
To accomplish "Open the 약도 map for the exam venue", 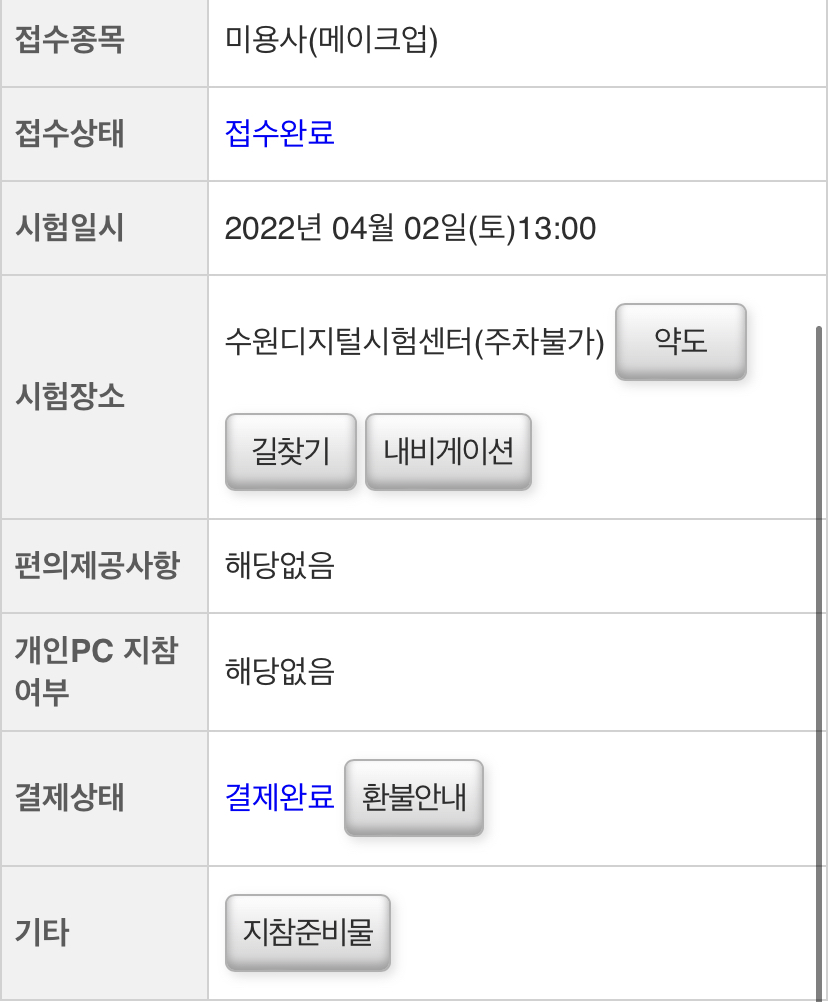I will tap(680, 342).
